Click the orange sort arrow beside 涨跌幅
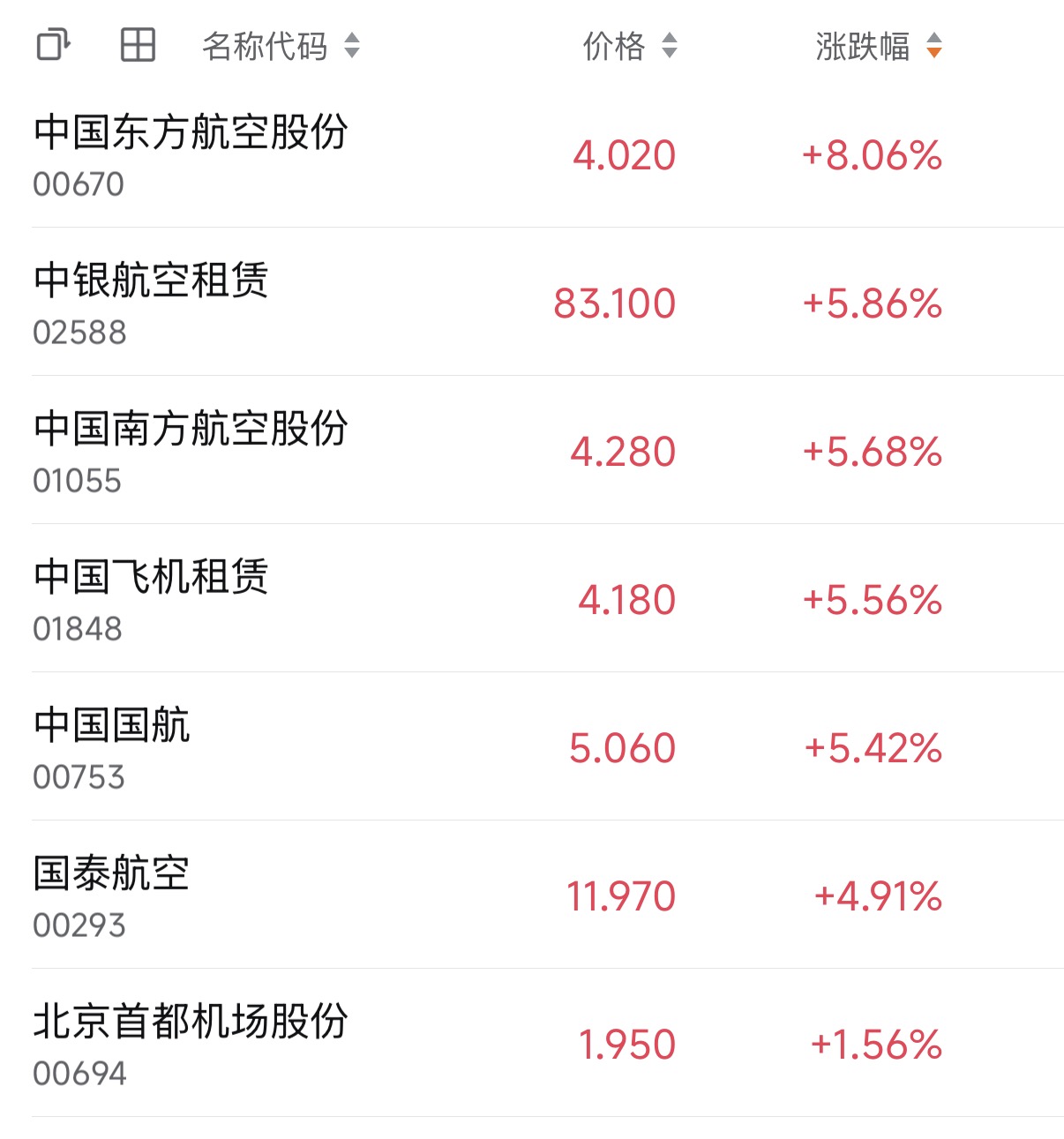1064x1139 pixels. (935, 48)
